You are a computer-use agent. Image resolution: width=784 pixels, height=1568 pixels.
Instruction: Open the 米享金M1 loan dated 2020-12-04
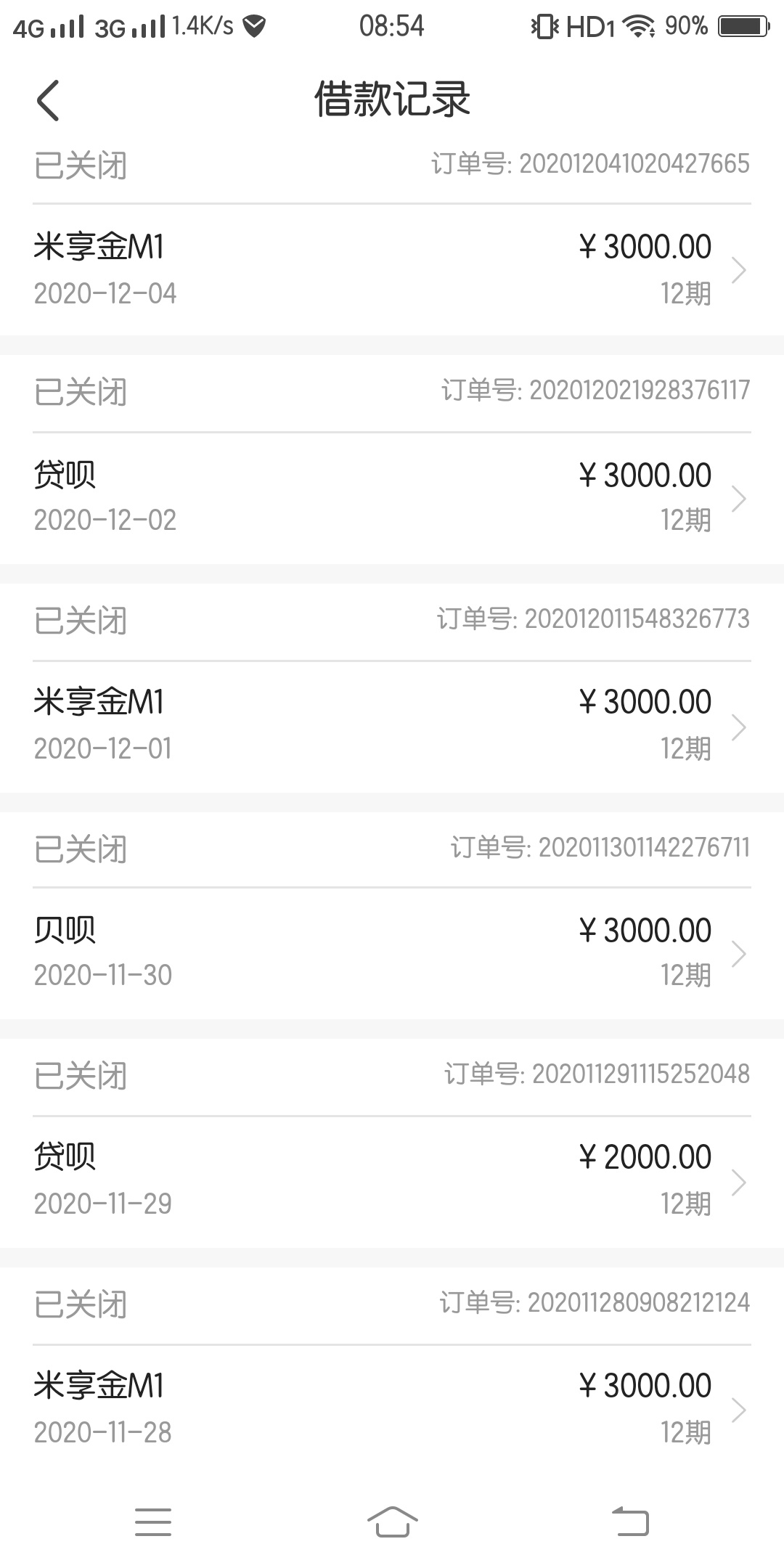(x=392, y=270)
